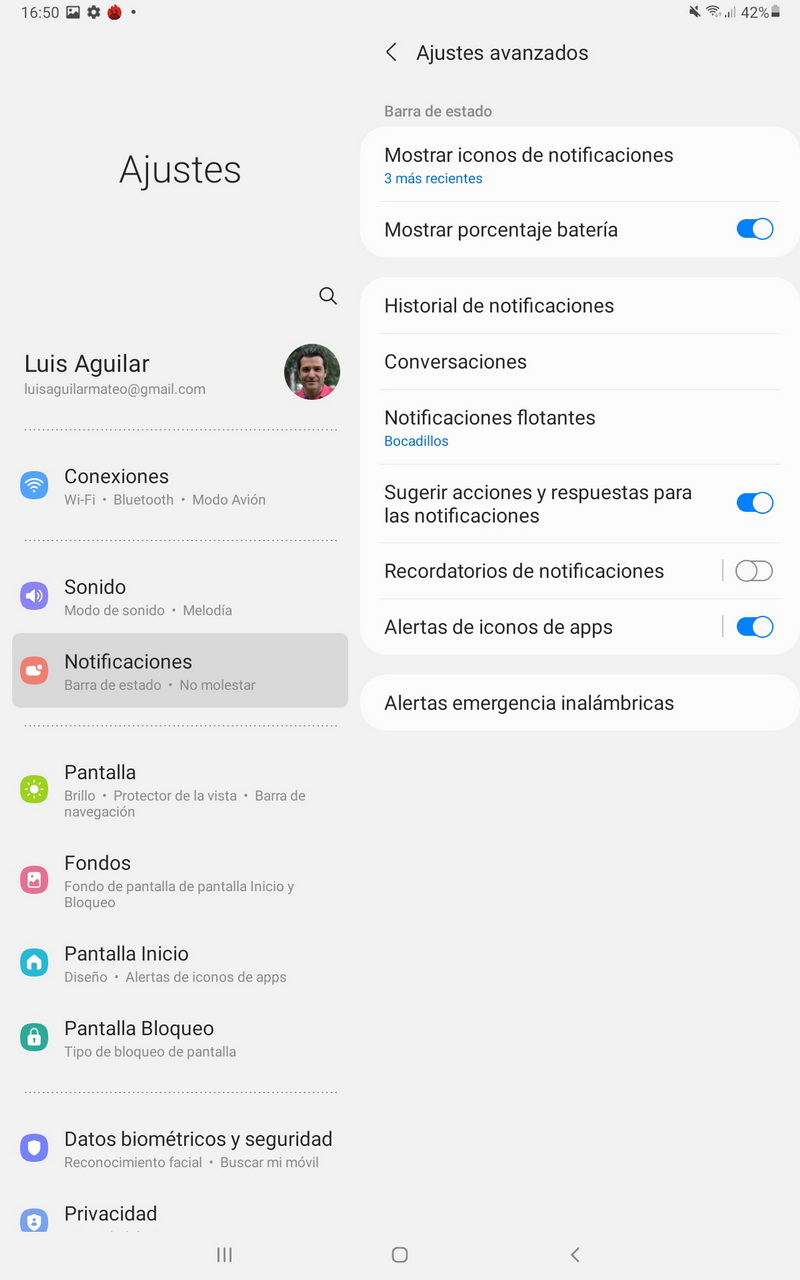The image size is (800, 1280).
Task: Open Conexiones settings
Action: coord(180,486)
